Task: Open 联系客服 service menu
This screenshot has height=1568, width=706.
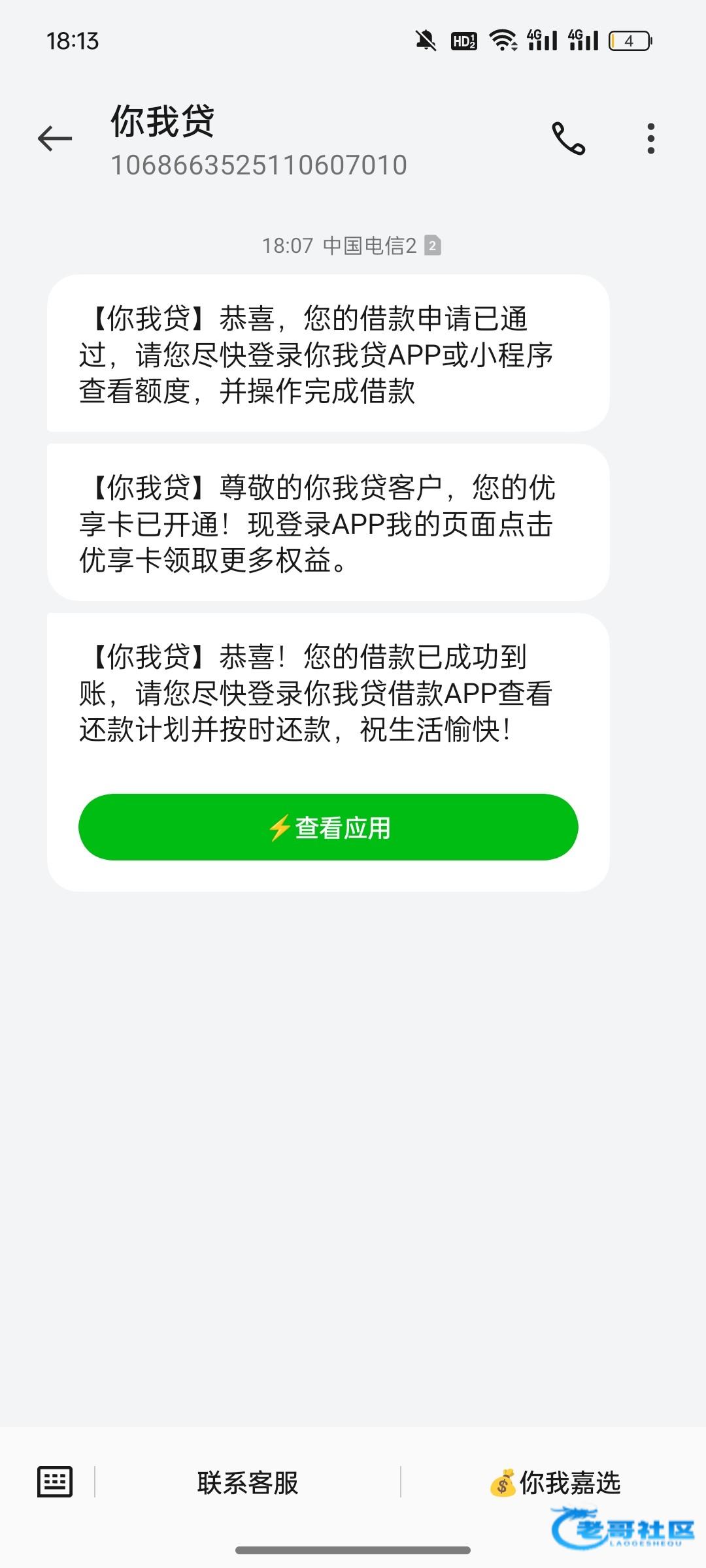Action: [248, 1482]
